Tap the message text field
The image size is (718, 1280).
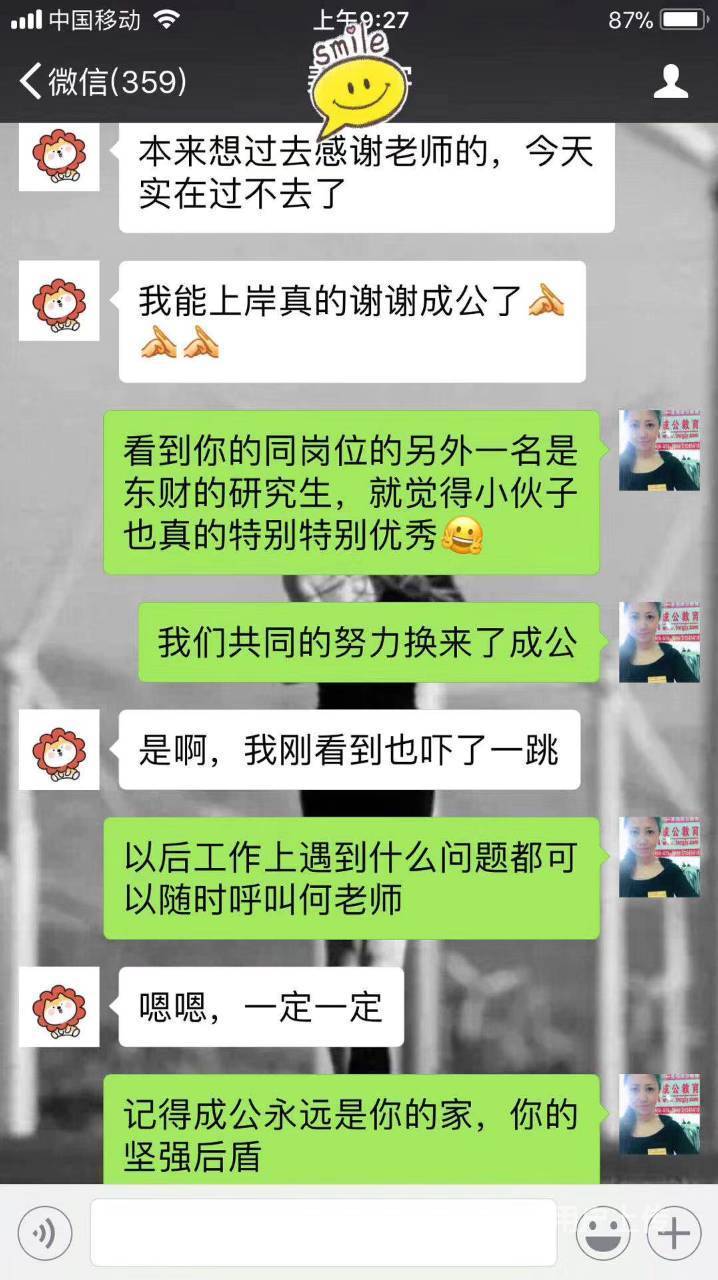tap(323, 1233)
